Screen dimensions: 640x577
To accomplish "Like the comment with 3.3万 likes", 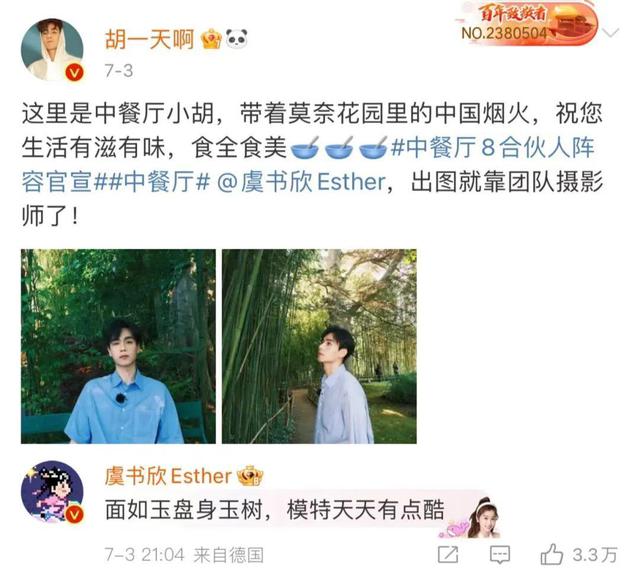I will pyautogui.click(x=553, y=552).
